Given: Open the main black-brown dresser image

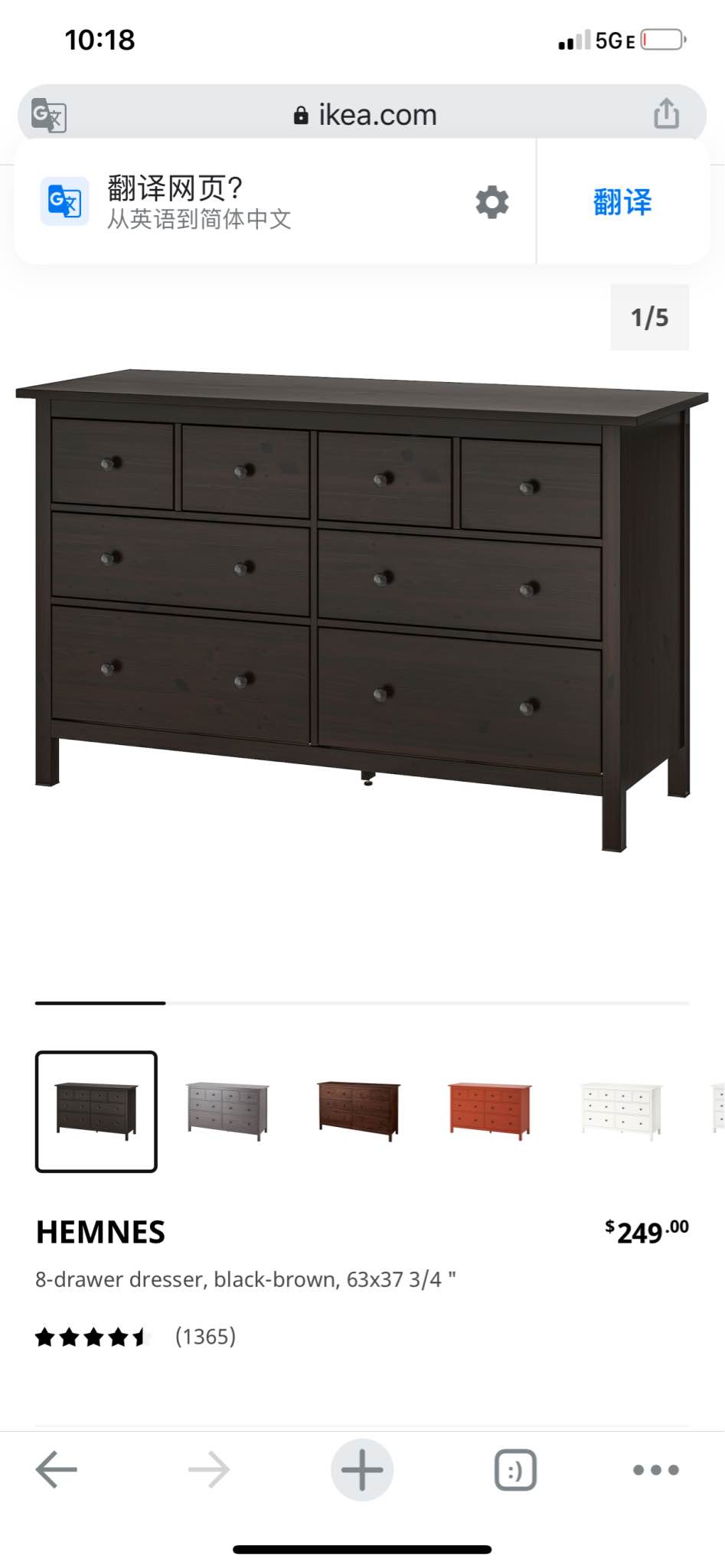Looking at the screenshot, I should pyautogui.click(x=362, y=610).
